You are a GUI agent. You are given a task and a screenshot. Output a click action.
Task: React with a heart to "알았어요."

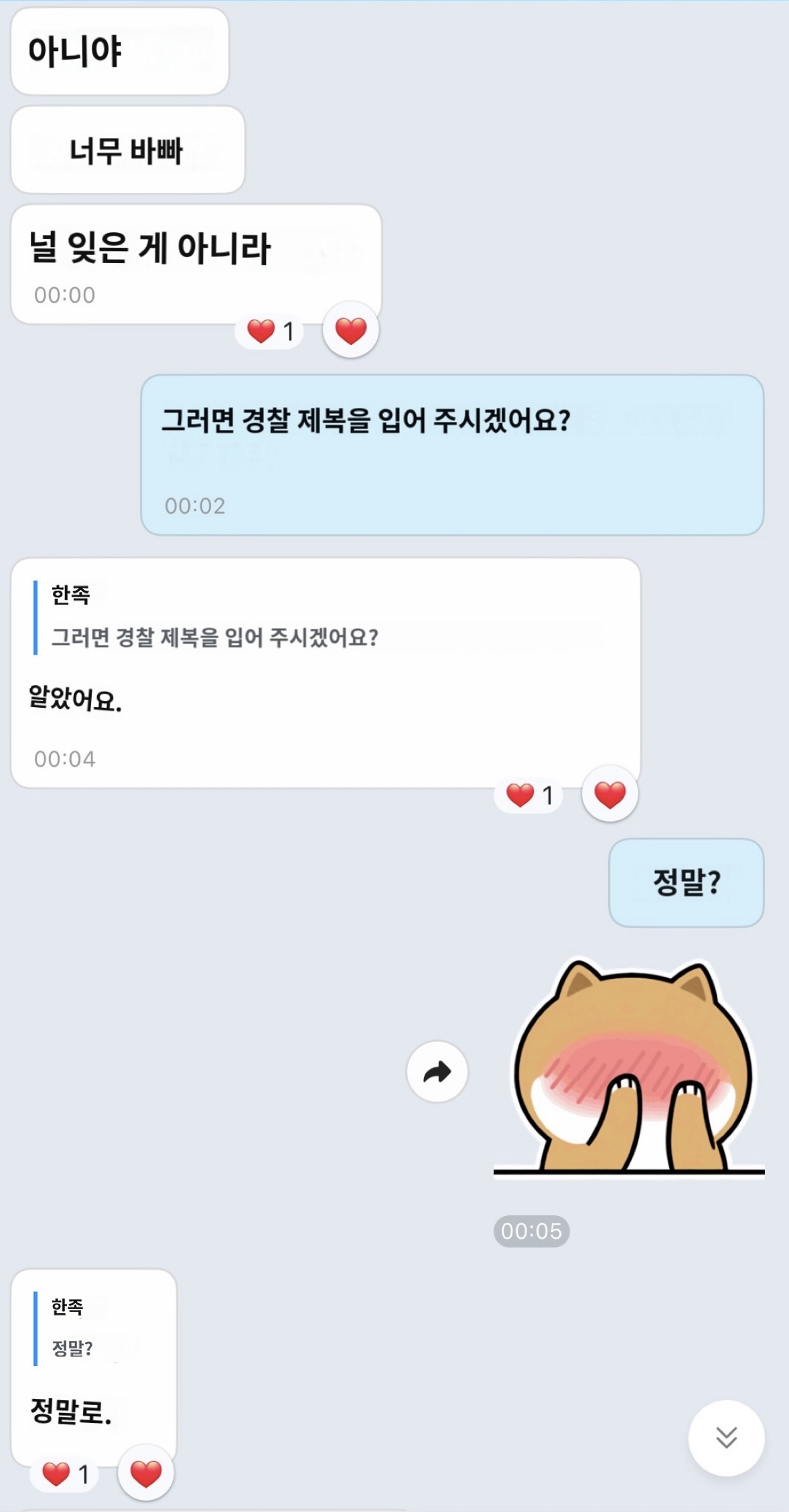point(609,795)
